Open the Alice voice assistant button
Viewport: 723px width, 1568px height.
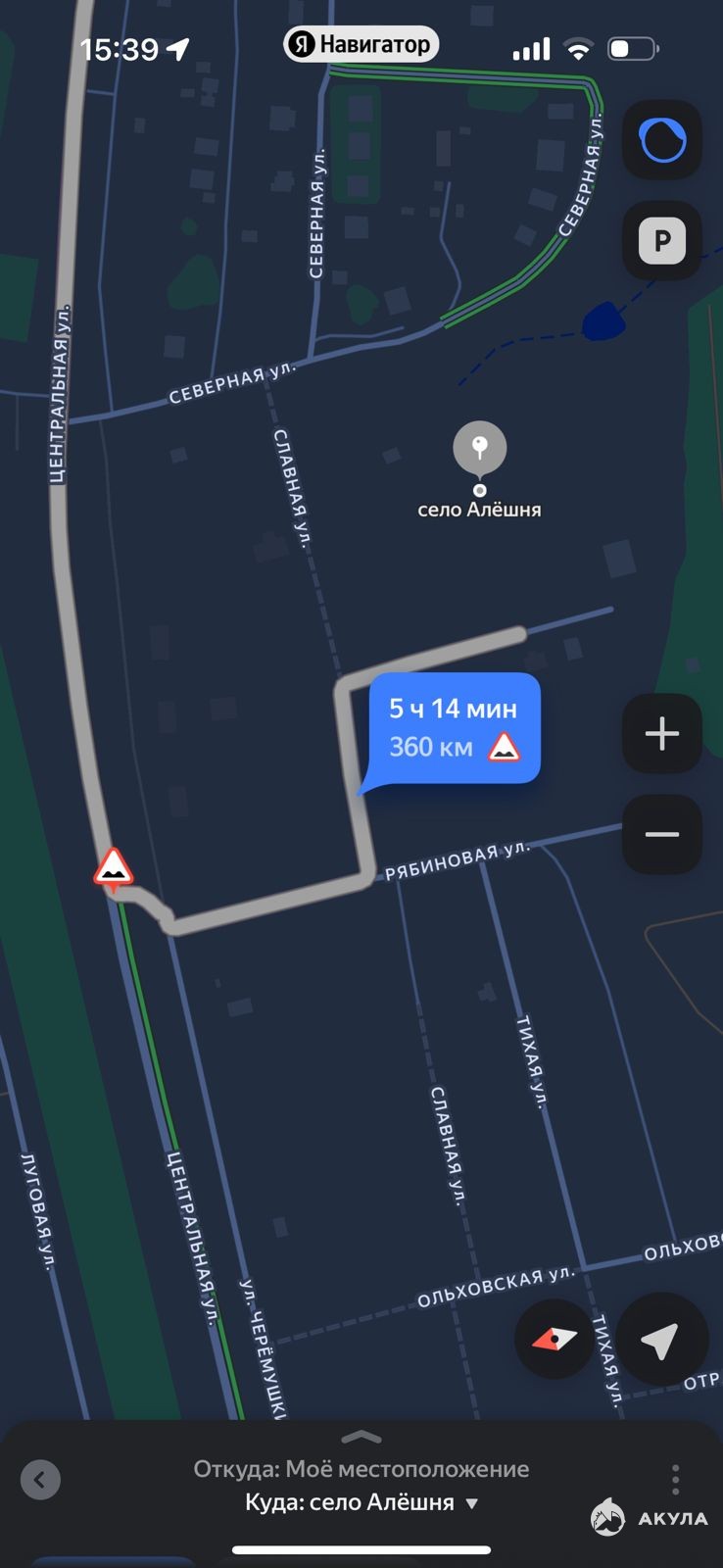click(x=662, y=140)
